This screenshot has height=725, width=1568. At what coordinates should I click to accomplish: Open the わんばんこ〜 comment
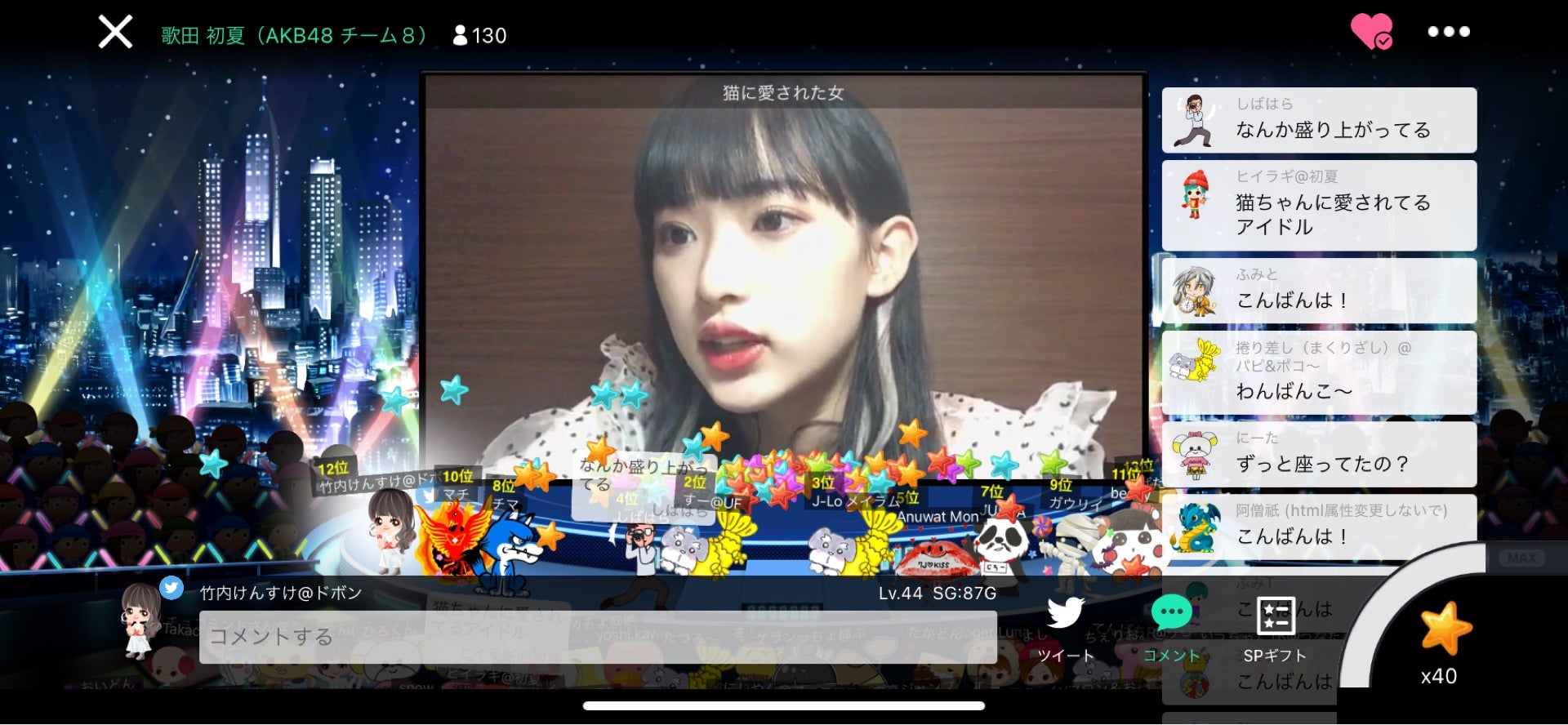[x=1318, y=372]
